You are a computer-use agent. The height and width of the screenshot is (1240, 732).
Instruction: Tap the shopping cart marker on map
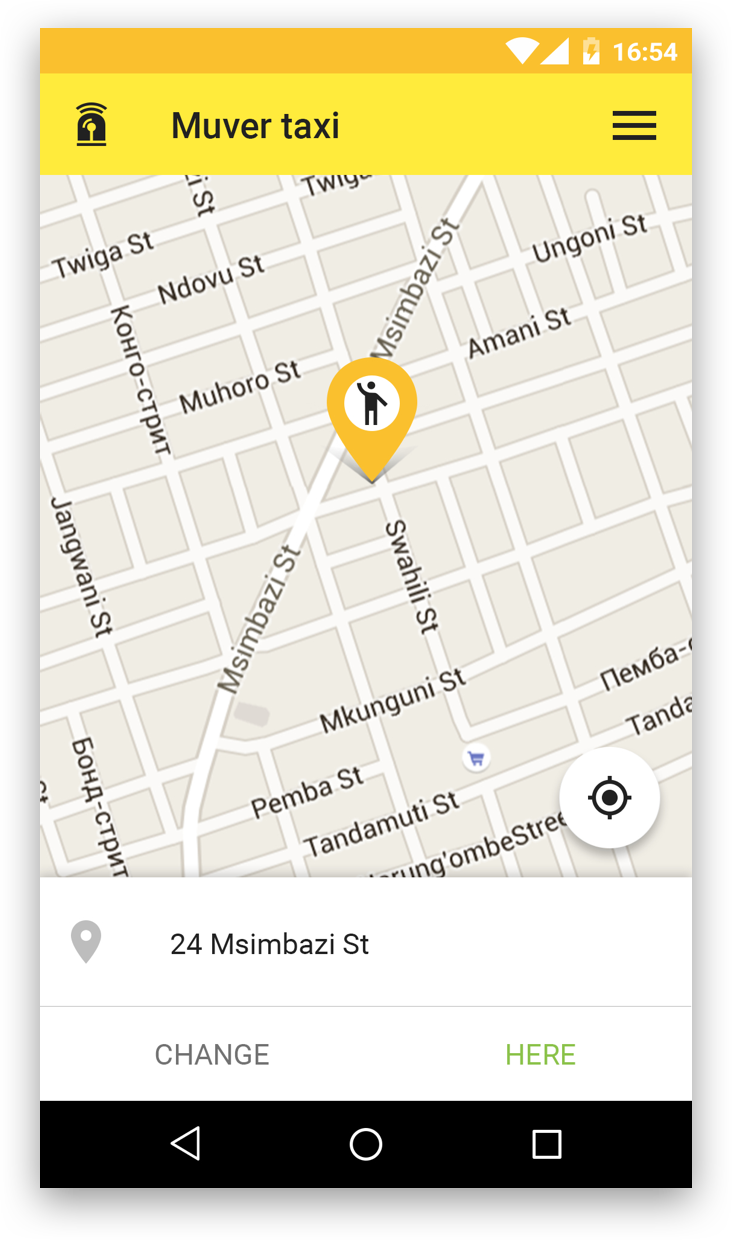coord(476,758)
